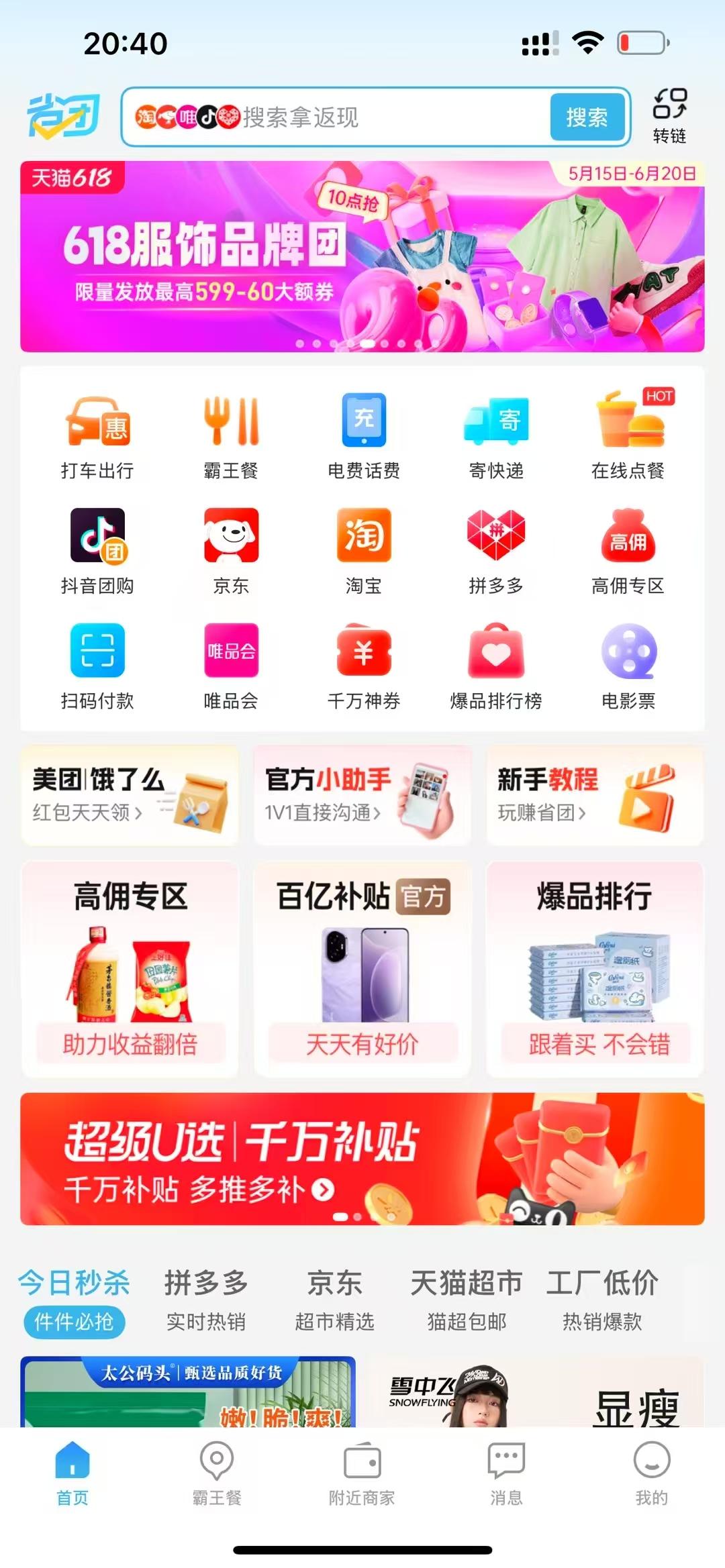Open 官方小助手 1V1直接沟通 card
The height and width of the screenshot is (1568, 725).
(x=362, y=795)
